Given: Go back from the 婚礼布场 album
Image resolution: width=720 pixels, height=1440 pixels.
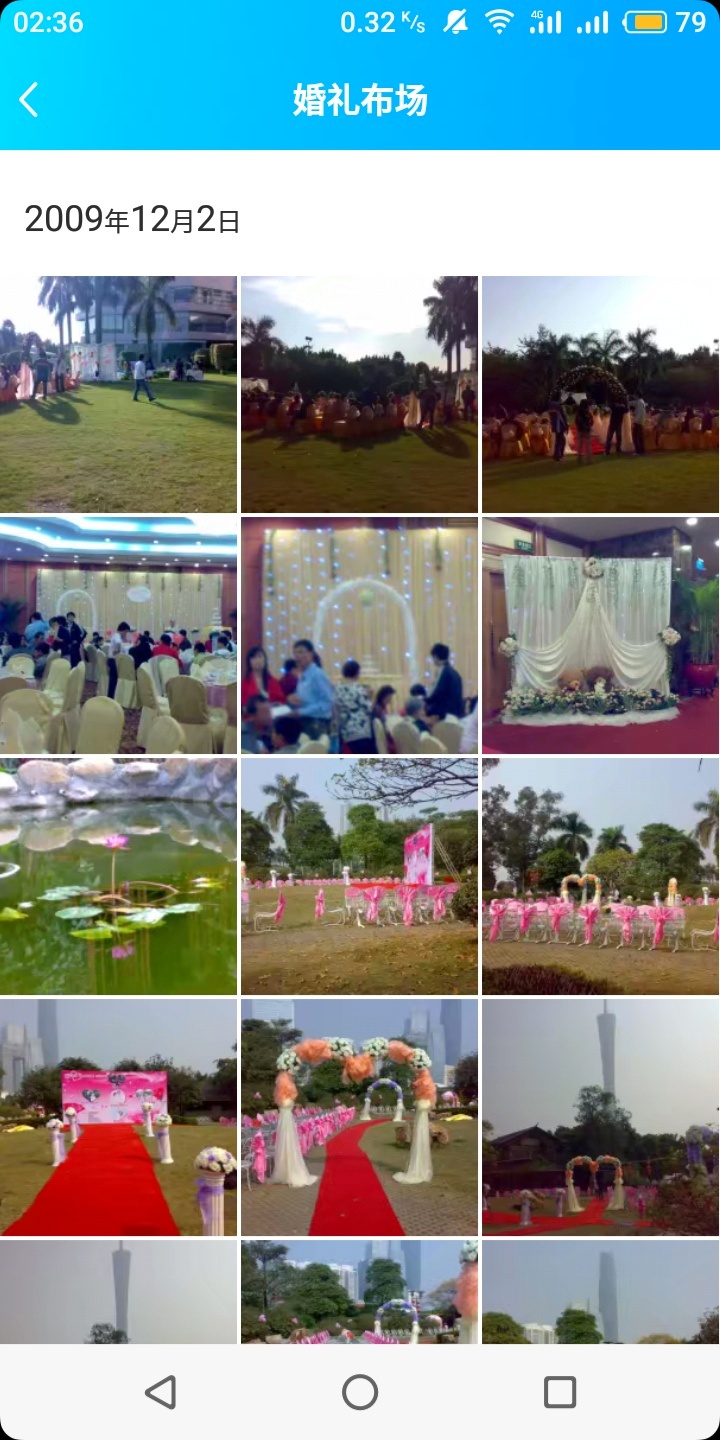Looking at the screenshot, I should pyautogui.click(x=29, y=100).
